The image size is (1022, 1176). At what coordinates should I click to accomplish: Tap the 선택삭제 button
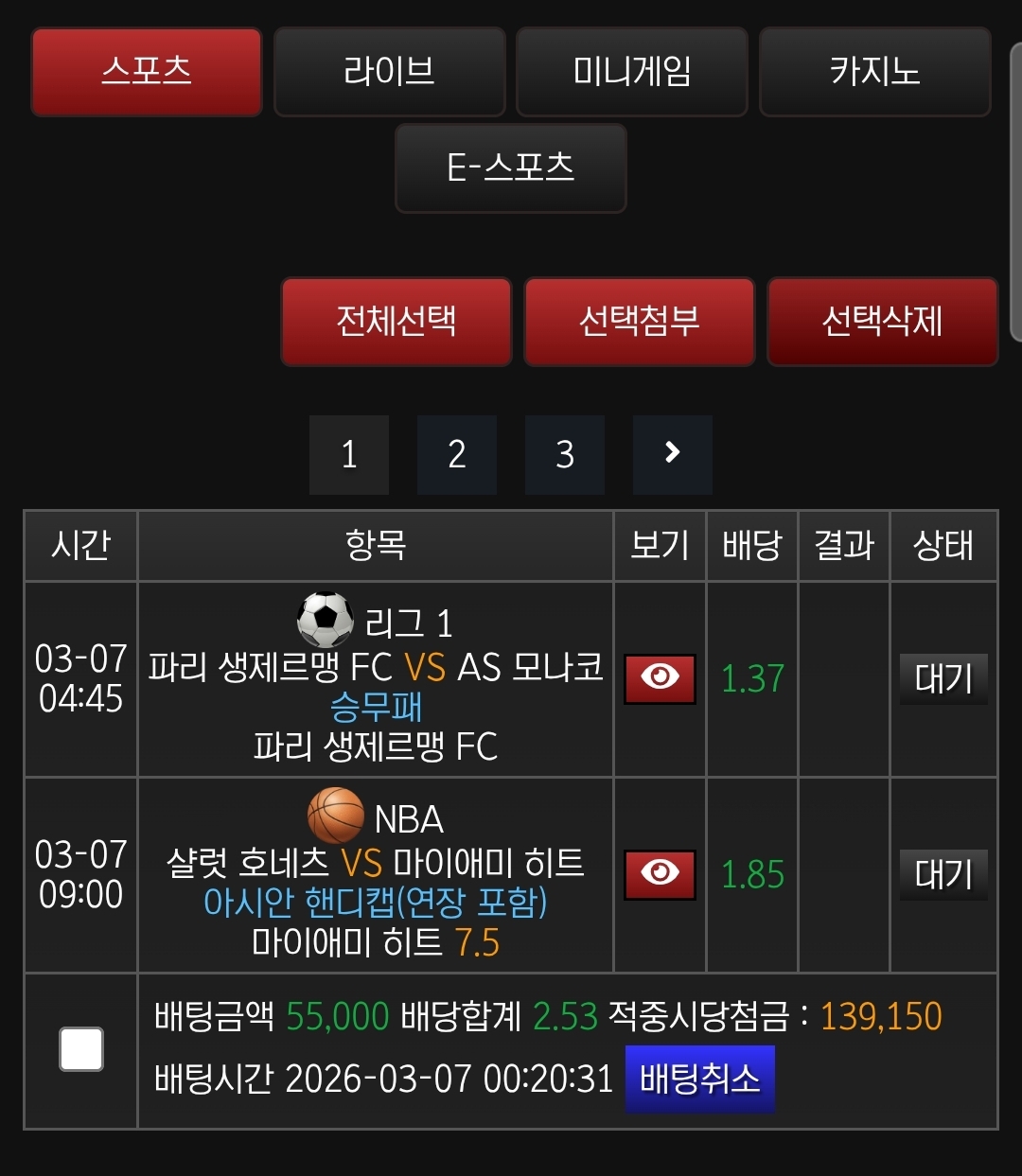point(882,322)
